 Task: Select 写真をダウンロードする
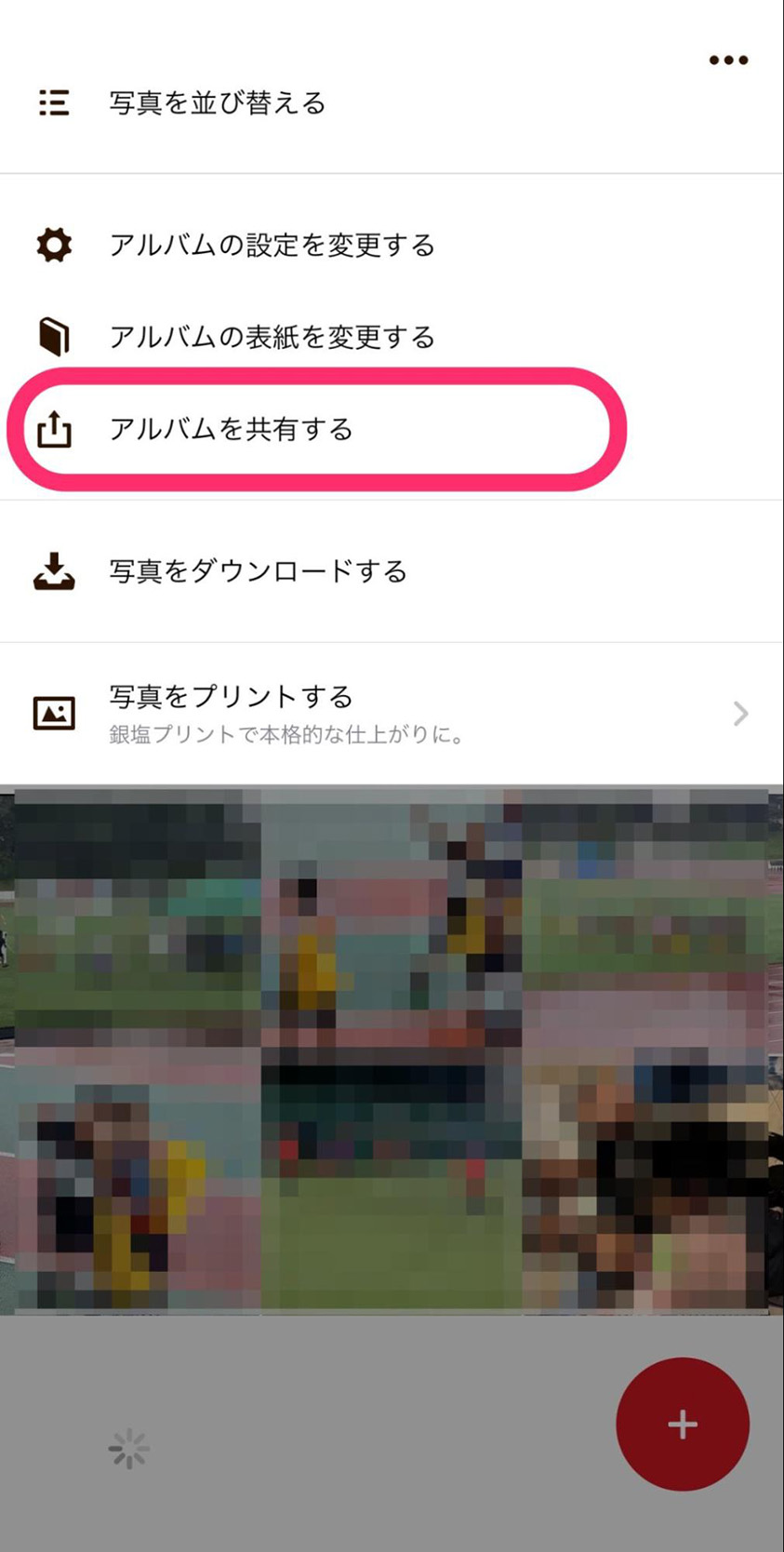[x=258, y=571]
